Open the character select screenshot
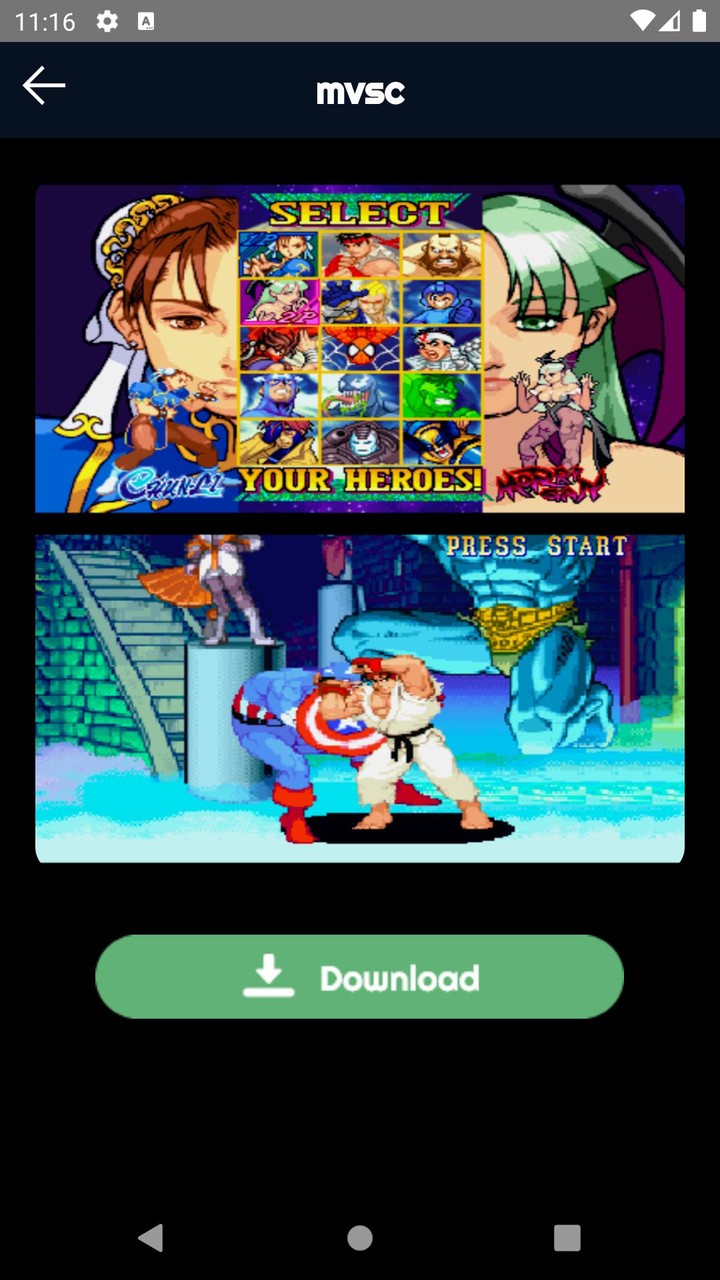Viewport: 720px width, 1280px height. tap(360, 348)
